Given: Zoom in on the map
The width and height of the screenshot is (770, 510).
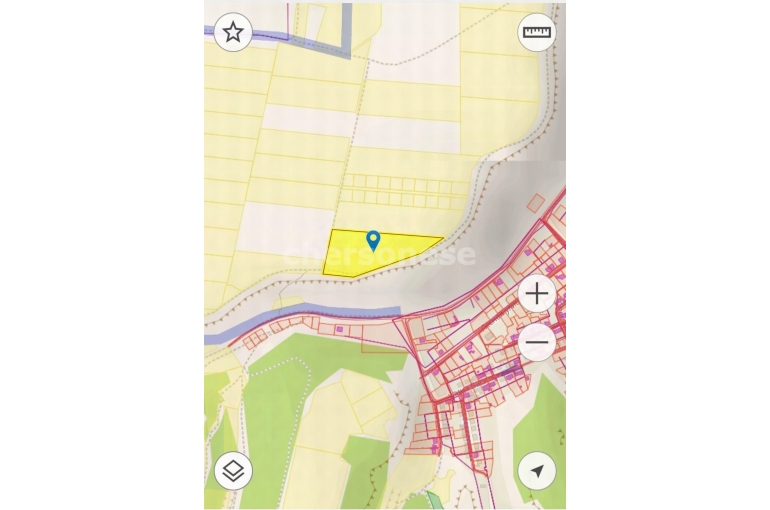Looking at the screenshot, I should pos(538,294).
